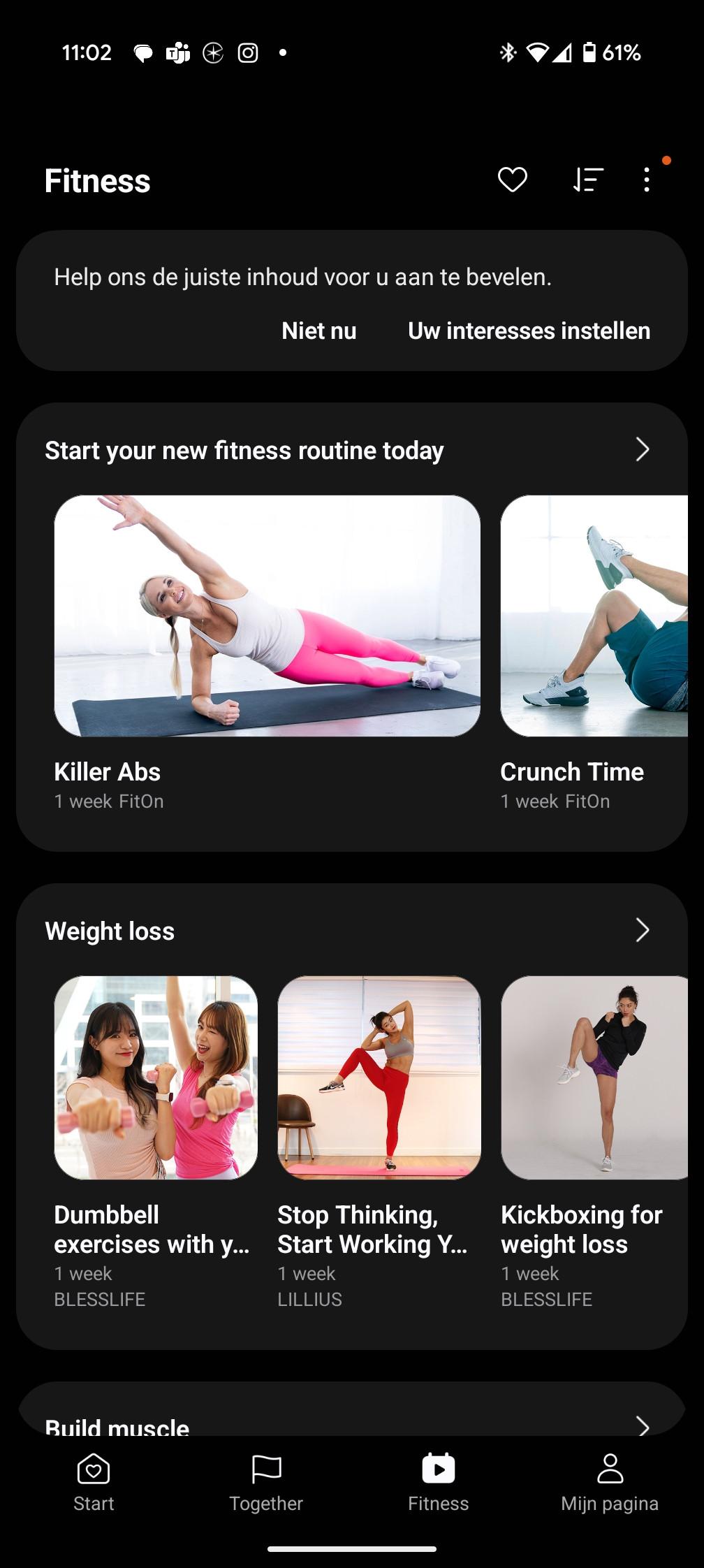Image resolution: width=704 pixels, height=1568 pixels.
Task: Go to the Mijn pagina tab
Action: point(610,1483)
